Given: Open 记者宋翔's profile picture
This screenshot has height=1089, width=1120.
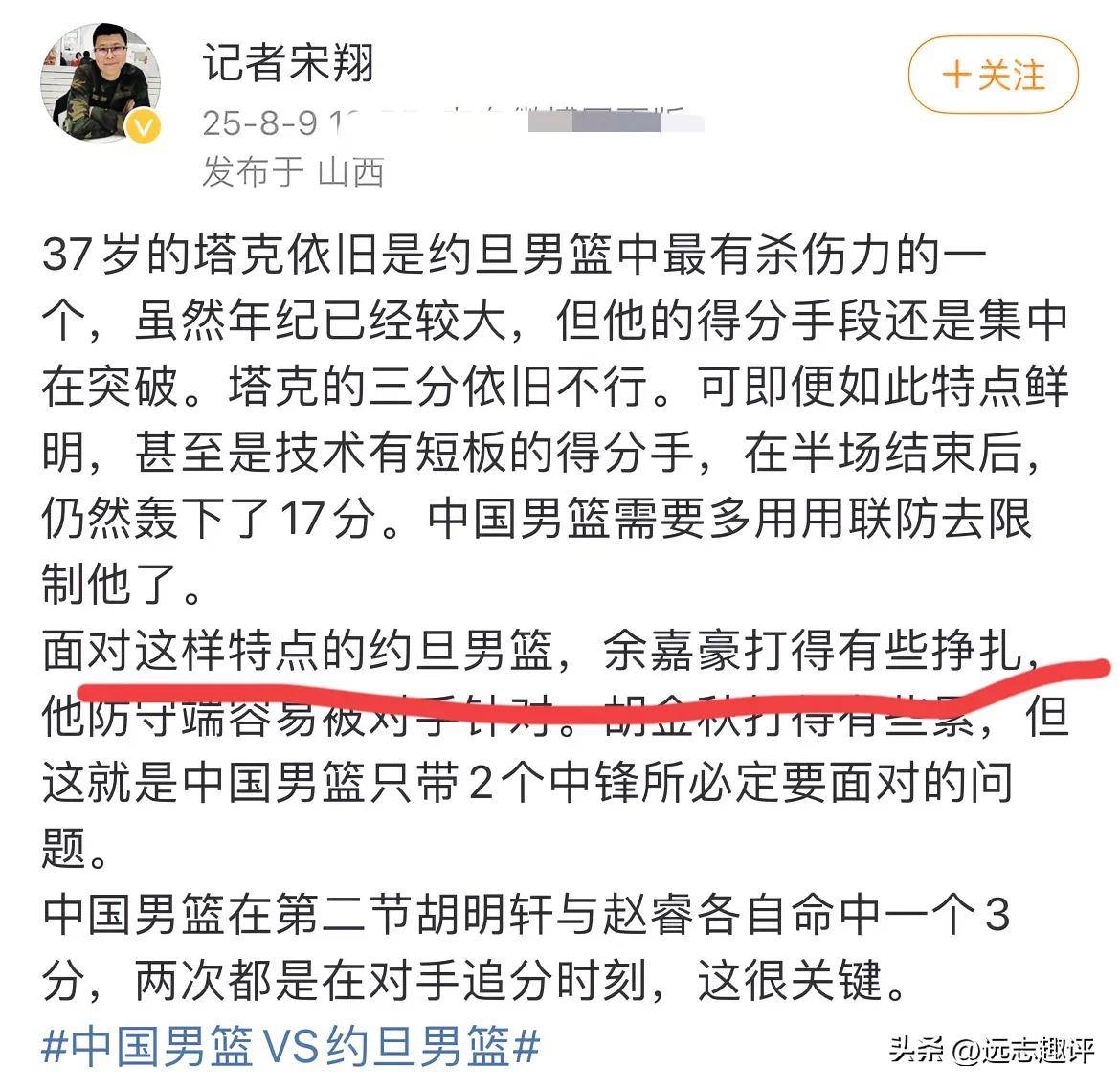Looking at the screenshot, I should [x=100, y=82].
